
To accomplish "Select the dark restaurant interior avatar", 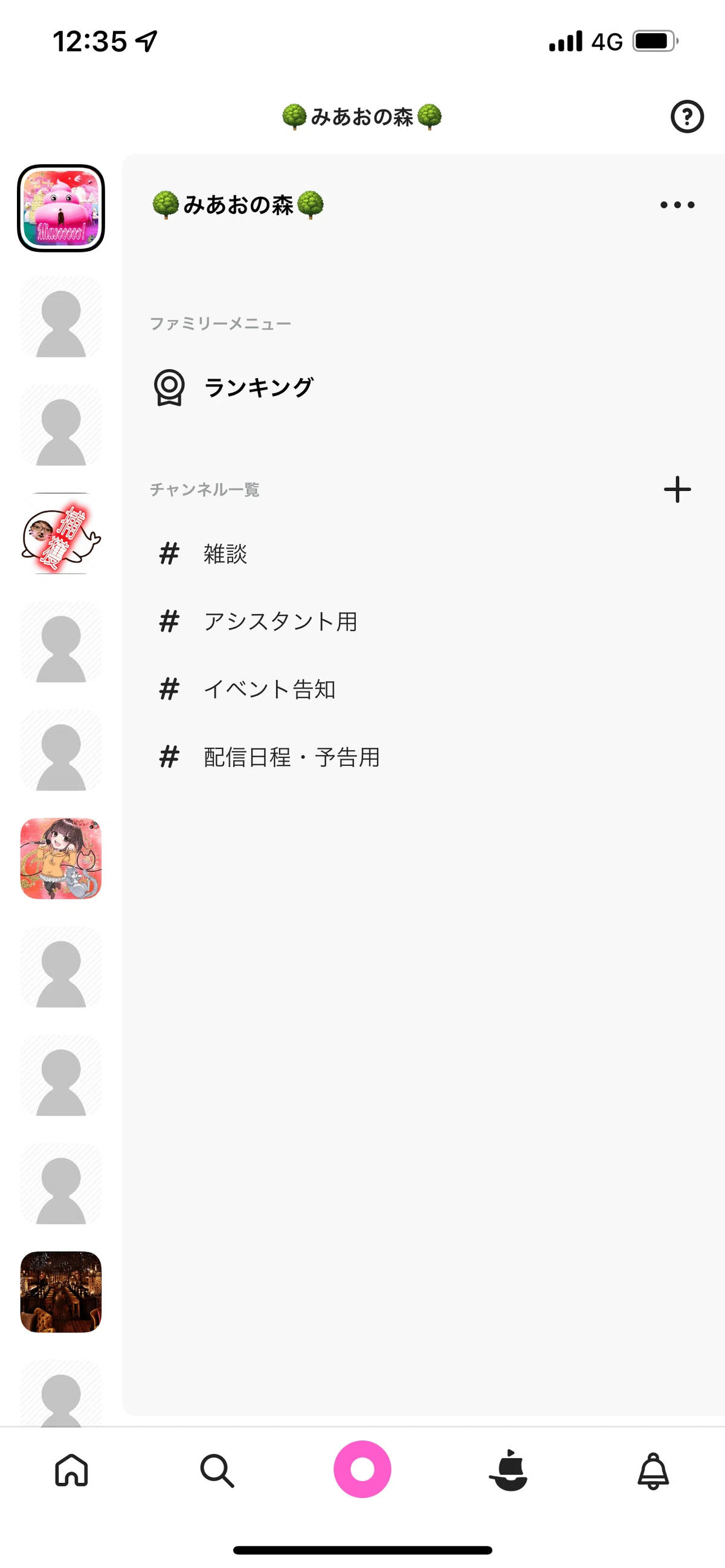I will pyautogui.click(x=61, y=1291).
